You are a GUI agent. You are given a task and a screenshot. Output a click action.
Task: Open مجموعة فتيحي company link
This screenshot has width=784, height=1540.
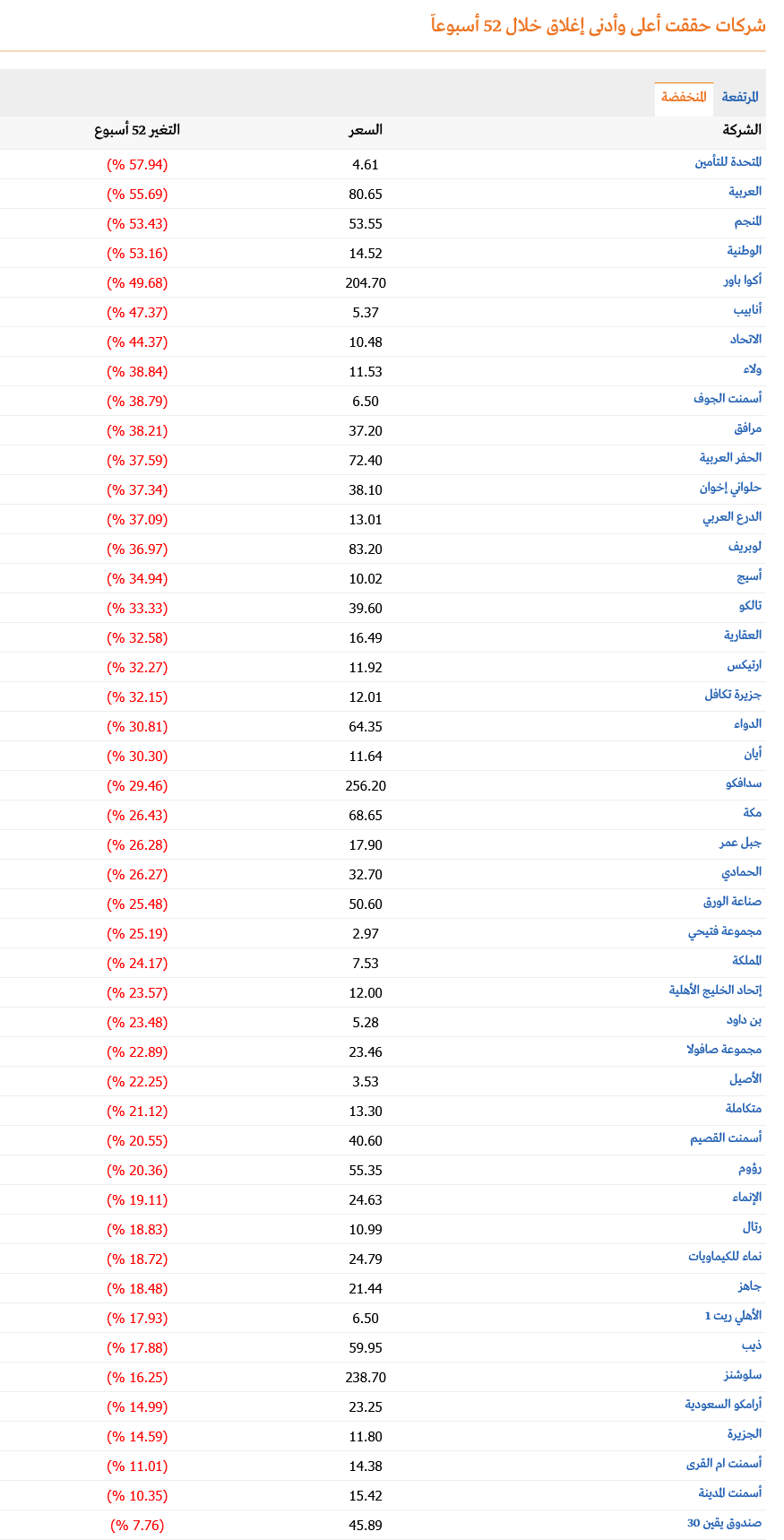point(725,931)
